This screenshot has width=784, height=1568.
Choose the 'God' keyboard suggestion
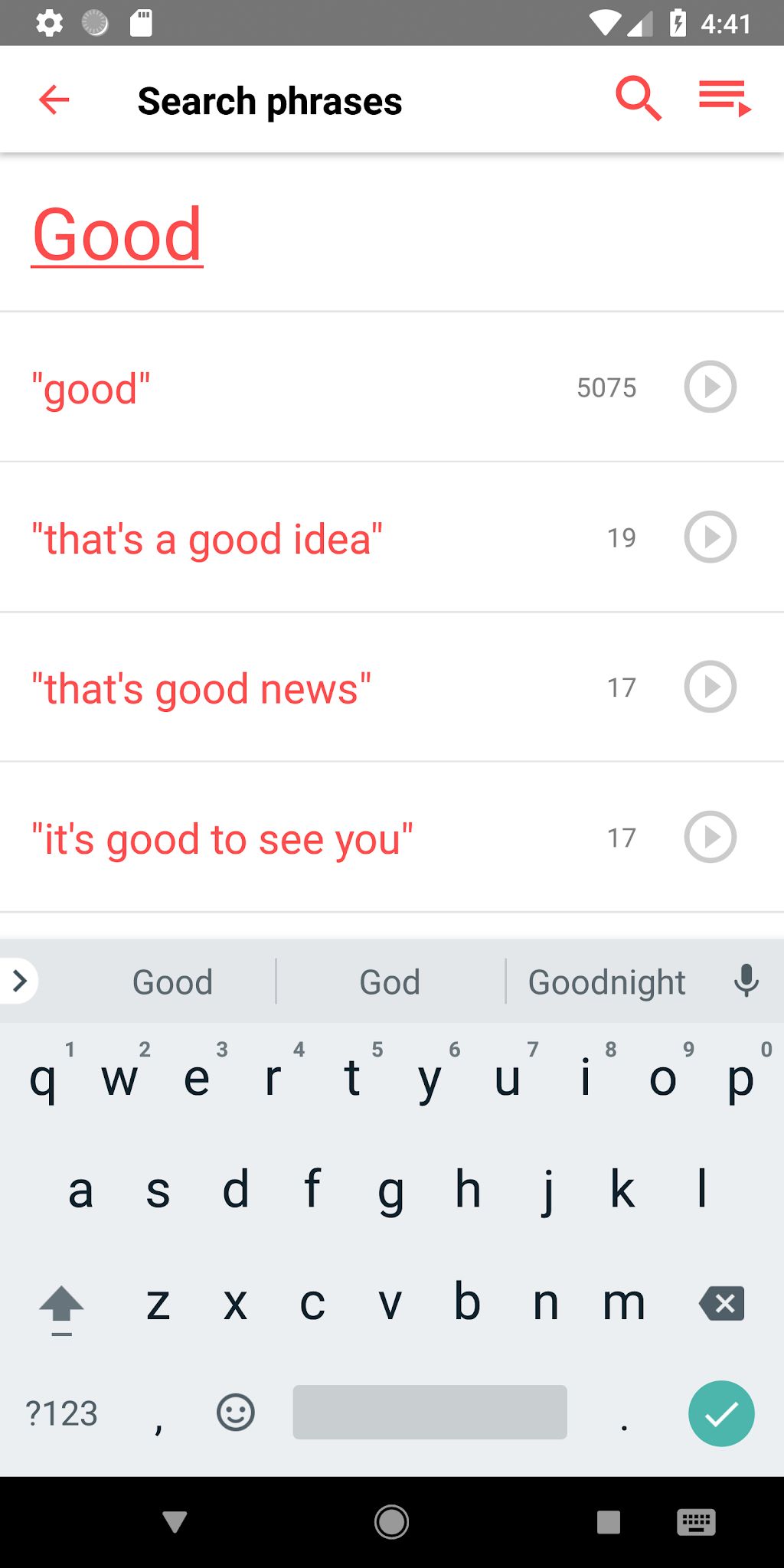click(x=390, y=982)
